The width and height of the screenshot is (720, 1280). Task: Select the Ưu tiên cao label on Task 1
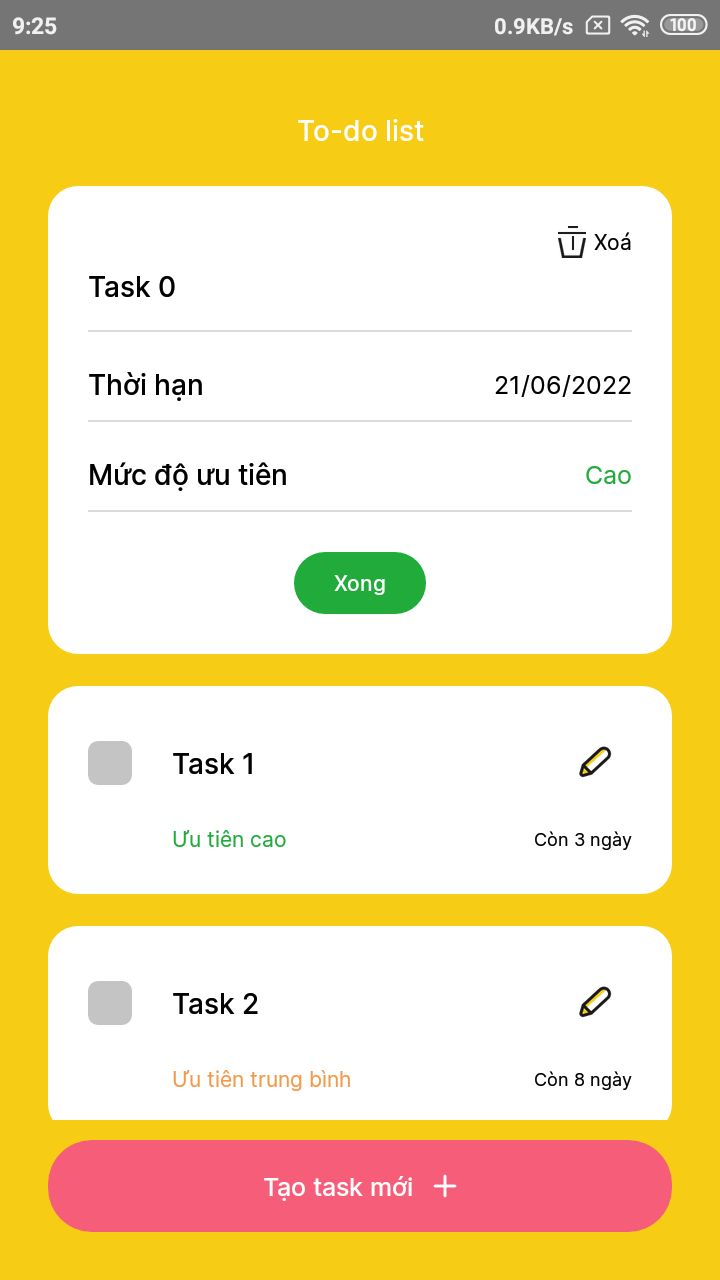tap(229, 839)
